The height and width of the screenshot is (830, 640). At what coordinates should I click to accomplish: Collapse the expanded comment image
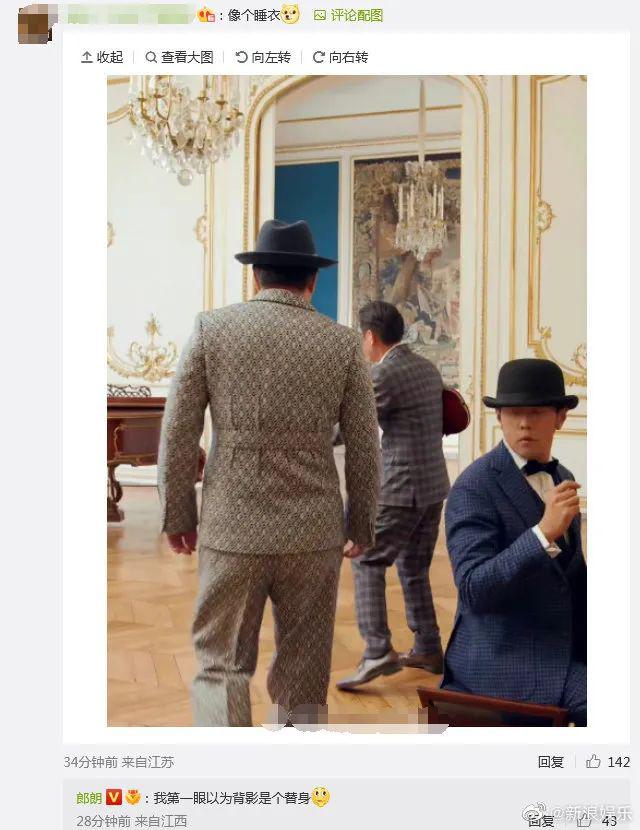point(101,57)
